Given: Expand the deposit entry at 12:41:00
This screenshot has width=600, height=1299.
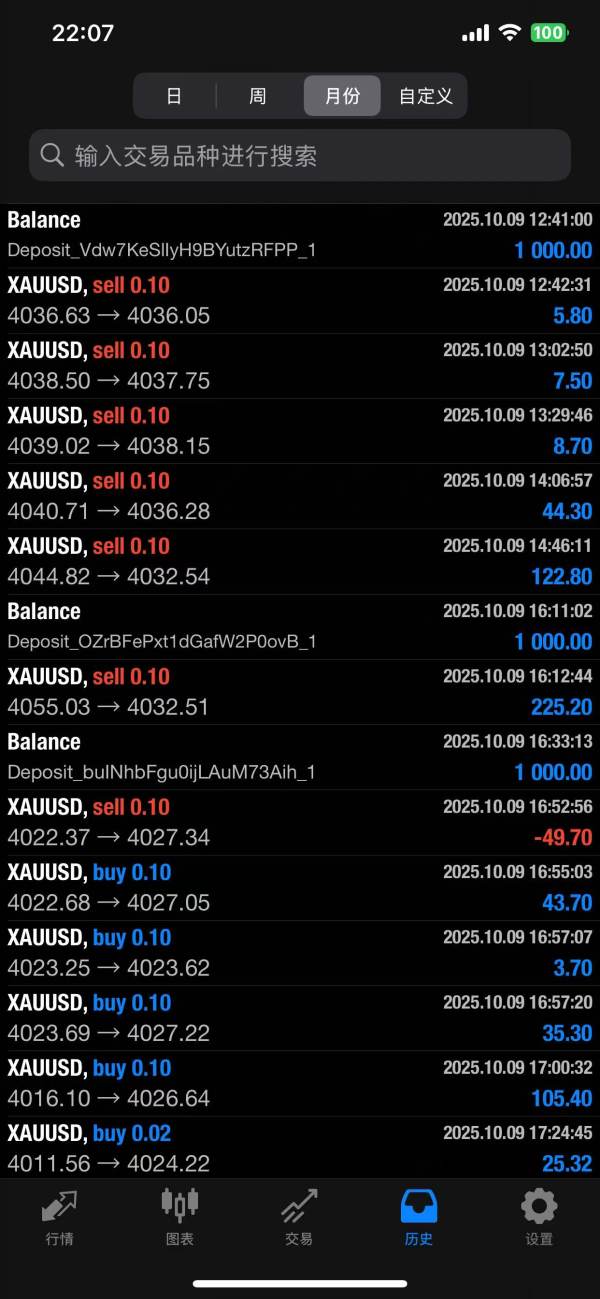Looking at the screenshot, I should (x=300, y=235).
